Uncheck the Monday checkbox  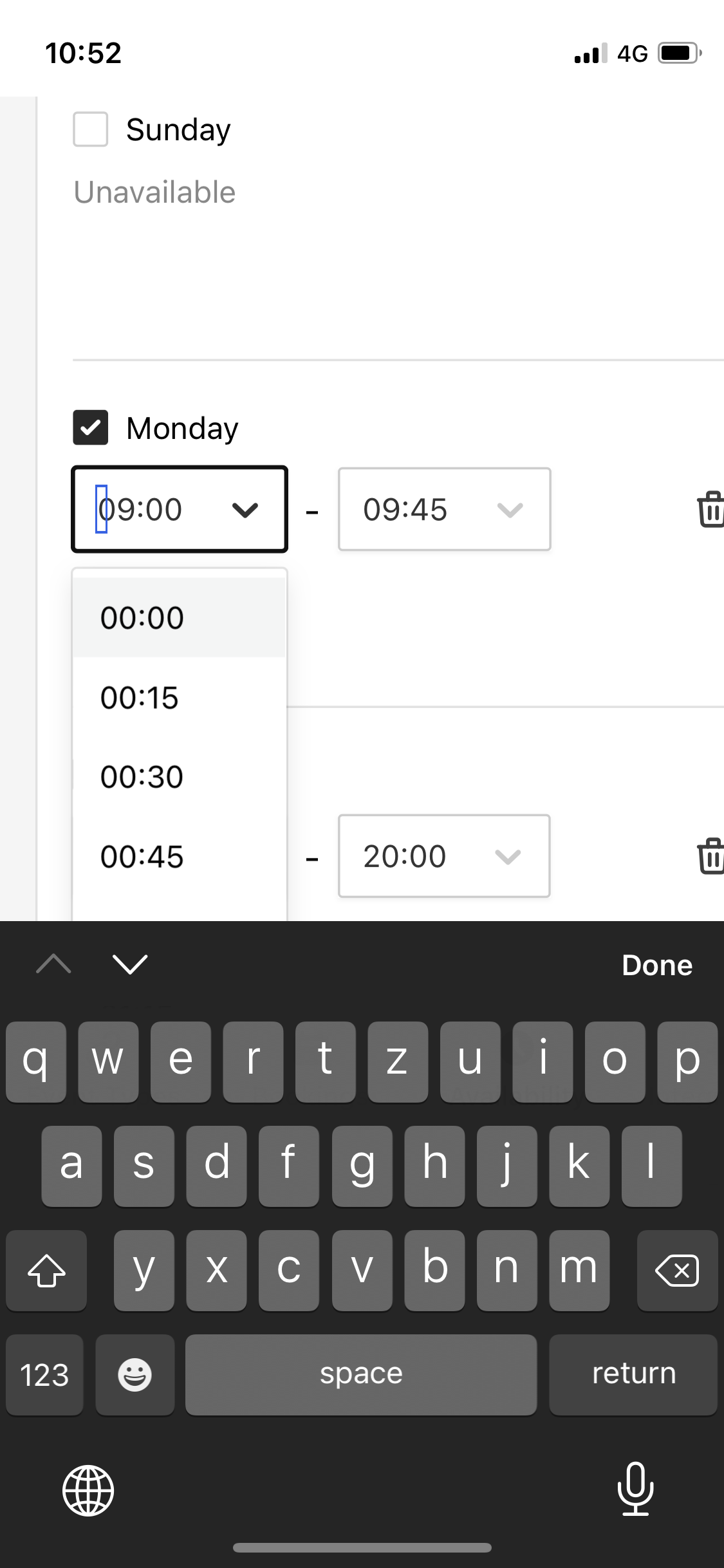click(90, 428)
